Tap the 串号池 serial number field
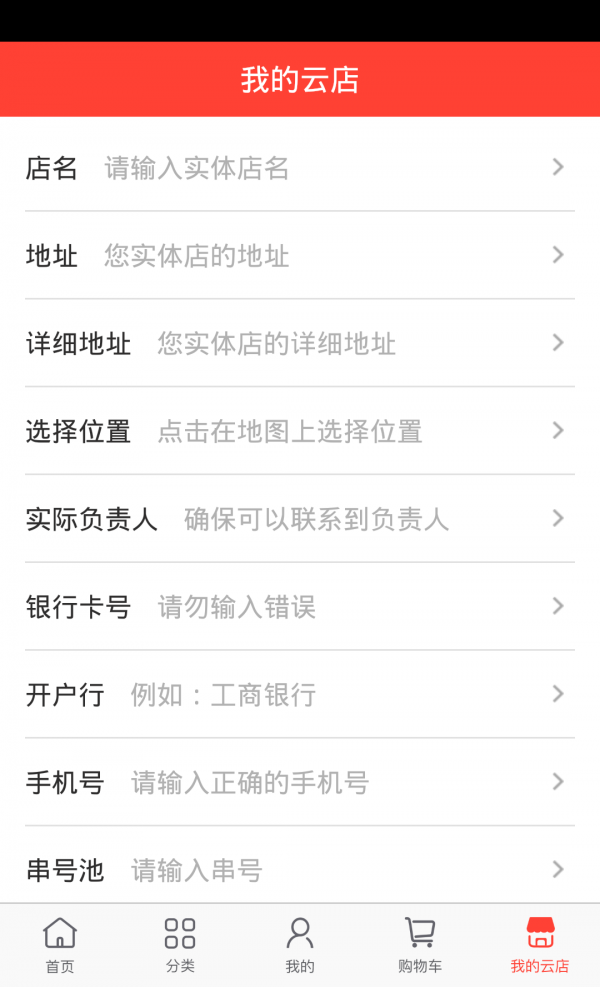 300,869
